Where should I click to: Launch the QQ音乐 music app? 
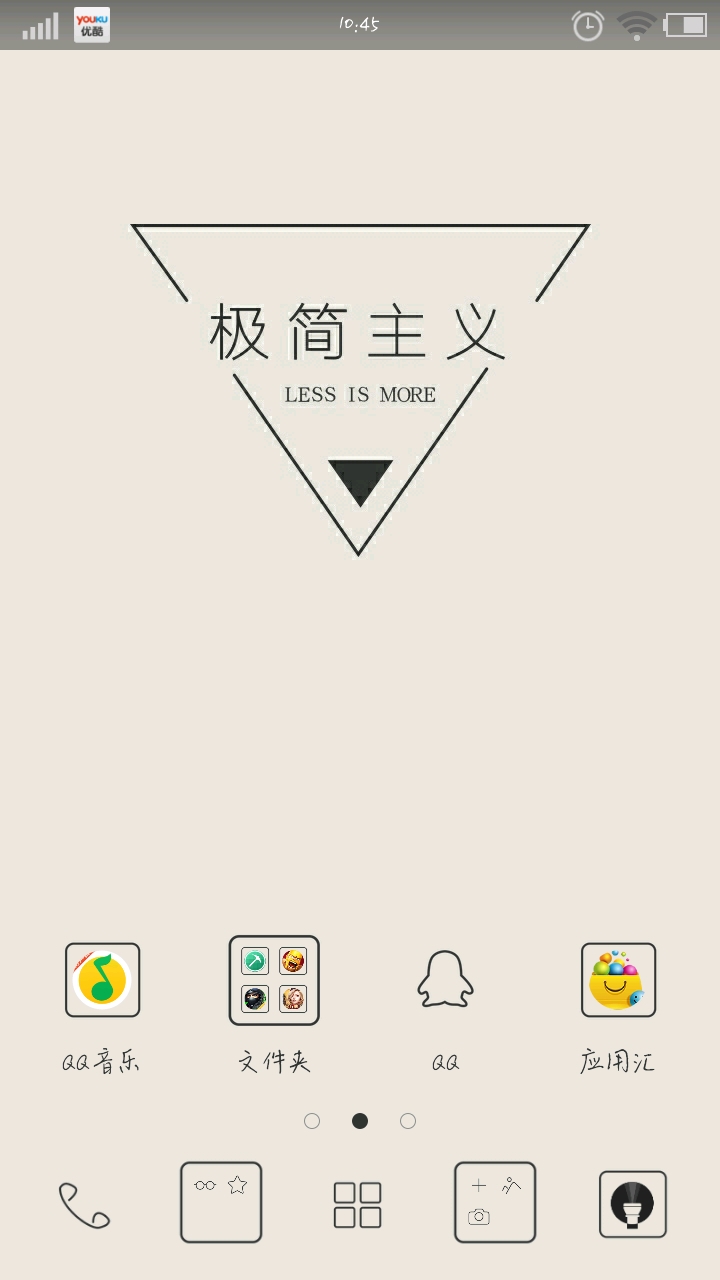tap(102, 980)
